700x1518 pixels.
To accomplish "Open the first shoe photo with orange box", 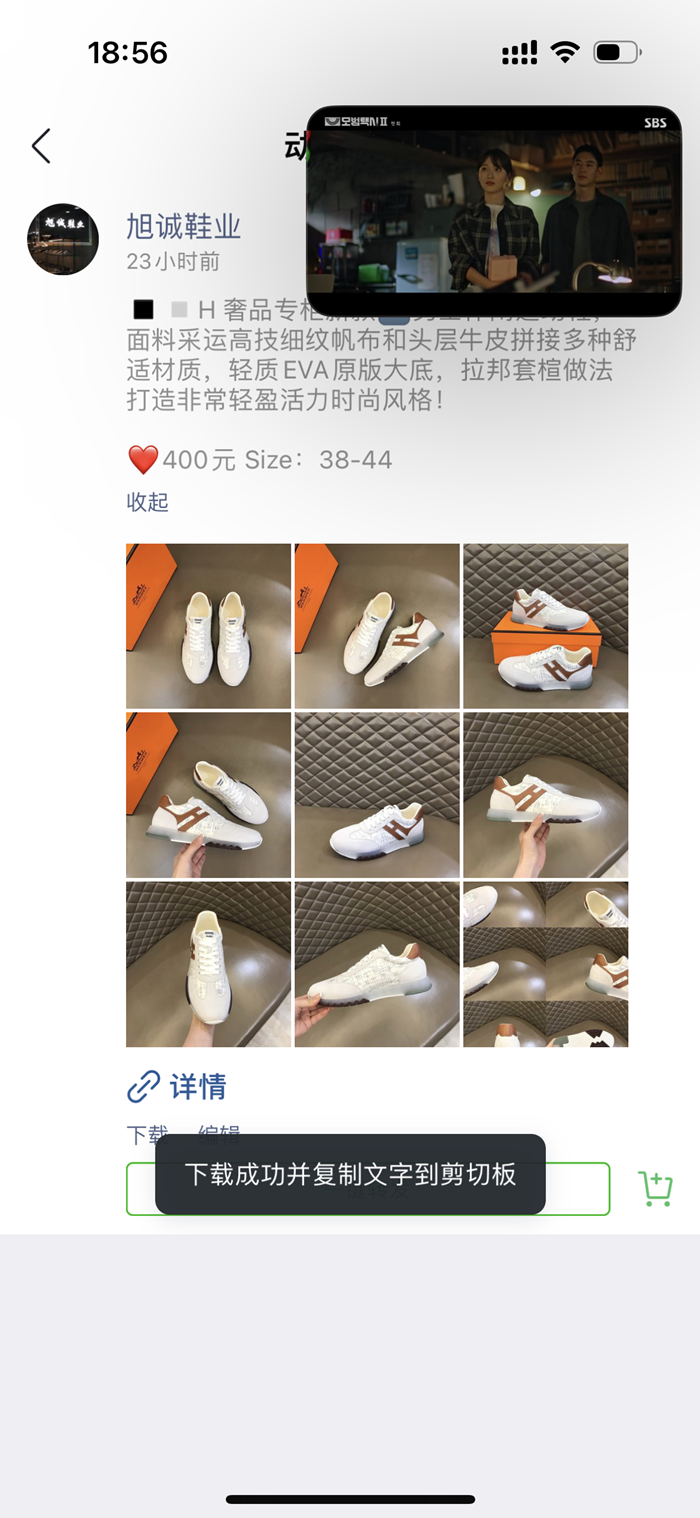I will (x=208, y=626).
